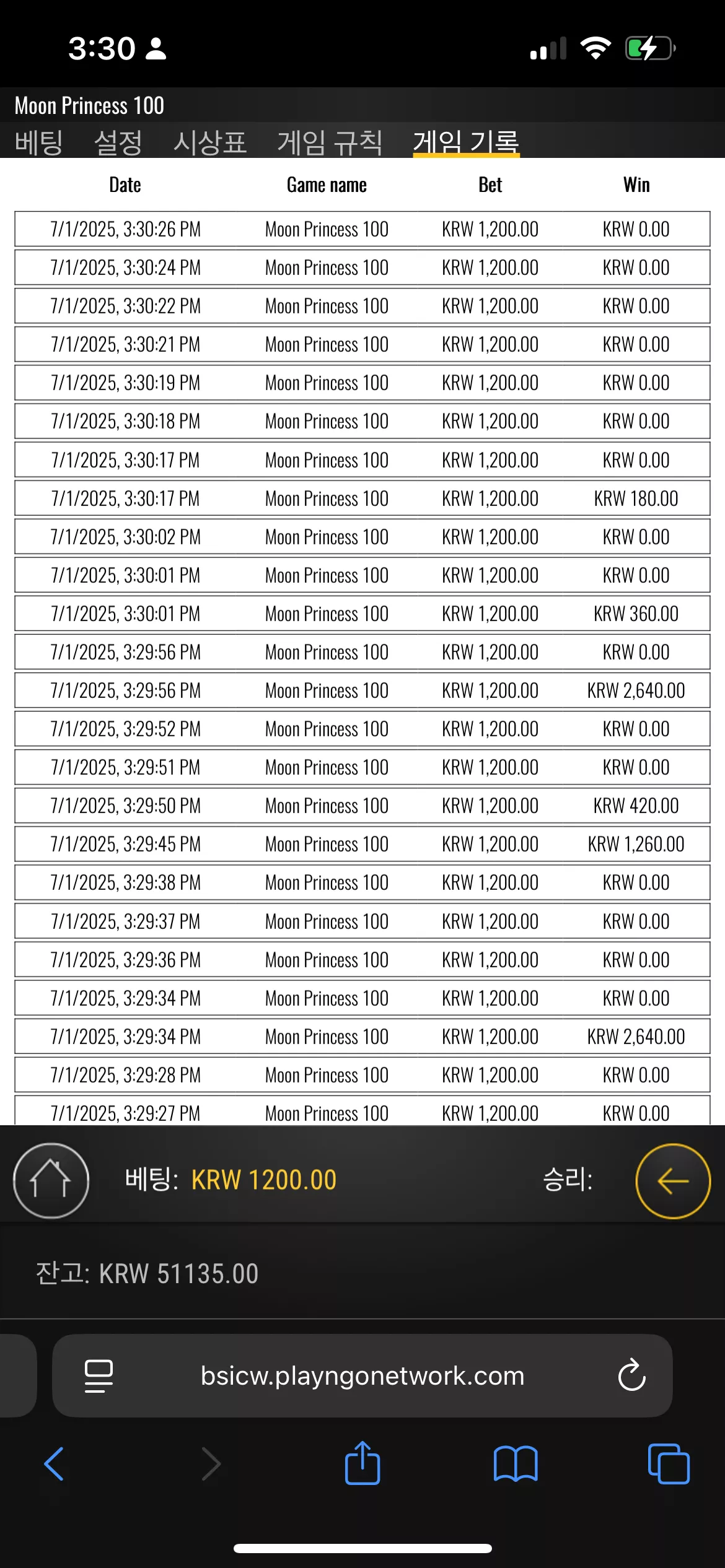Open Safari bookmarks
The height and width of the screenshot is (1568, 725).
tap(516, 1464)
